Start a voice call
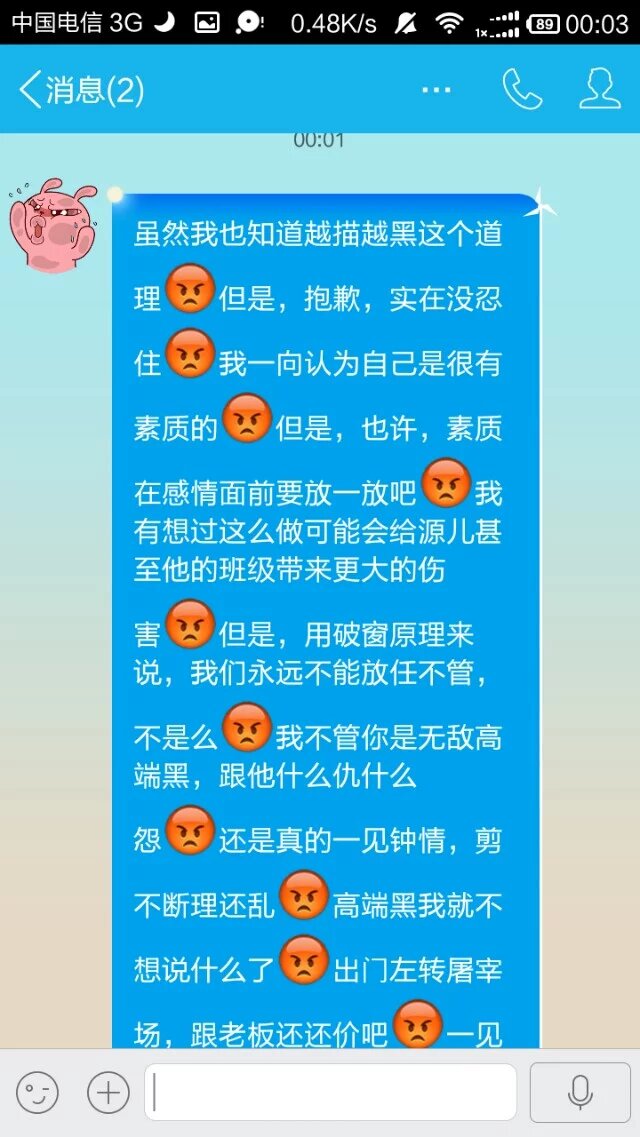This screenshot has height=1137, width=640. coord(522,90)
